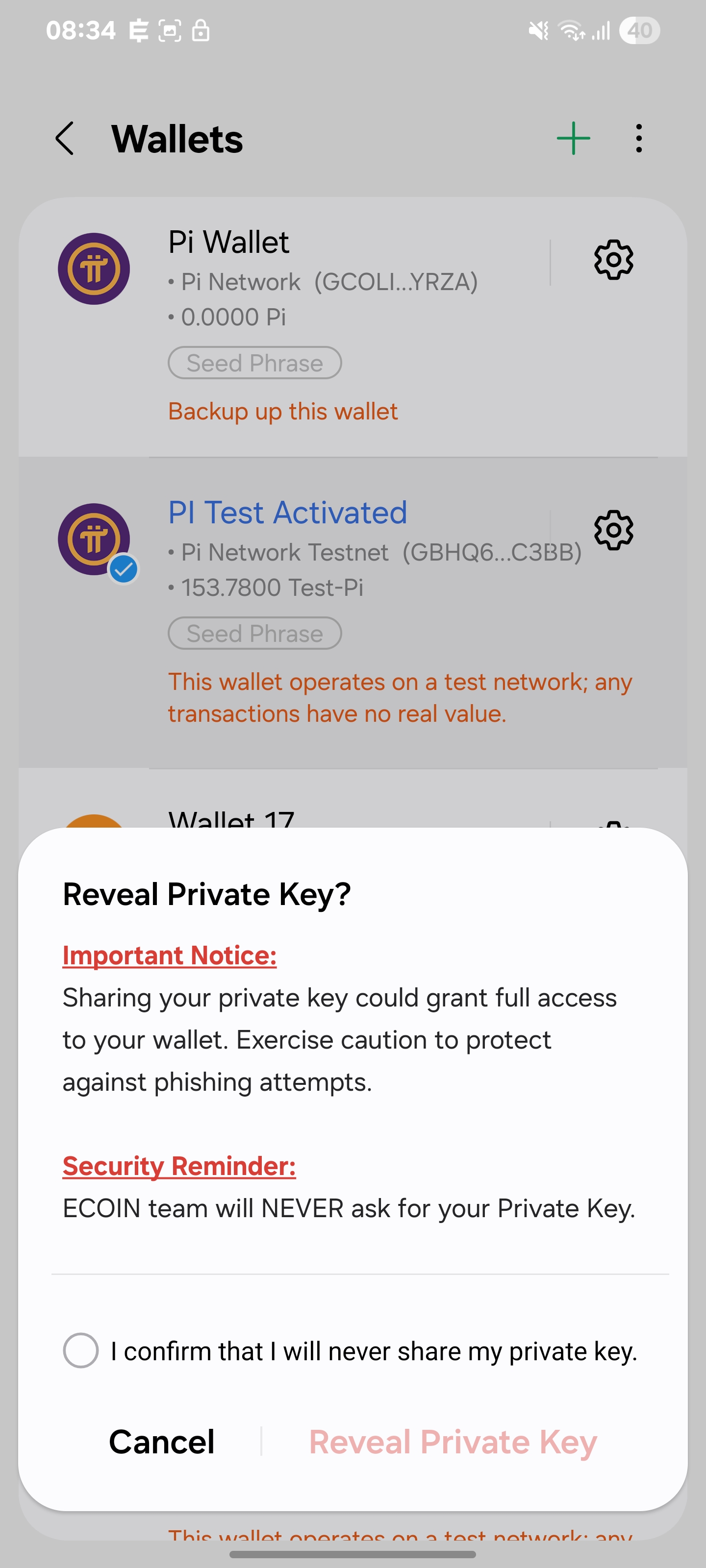
Task: Check the never share private key confirmation
Action: point(80,1350)
